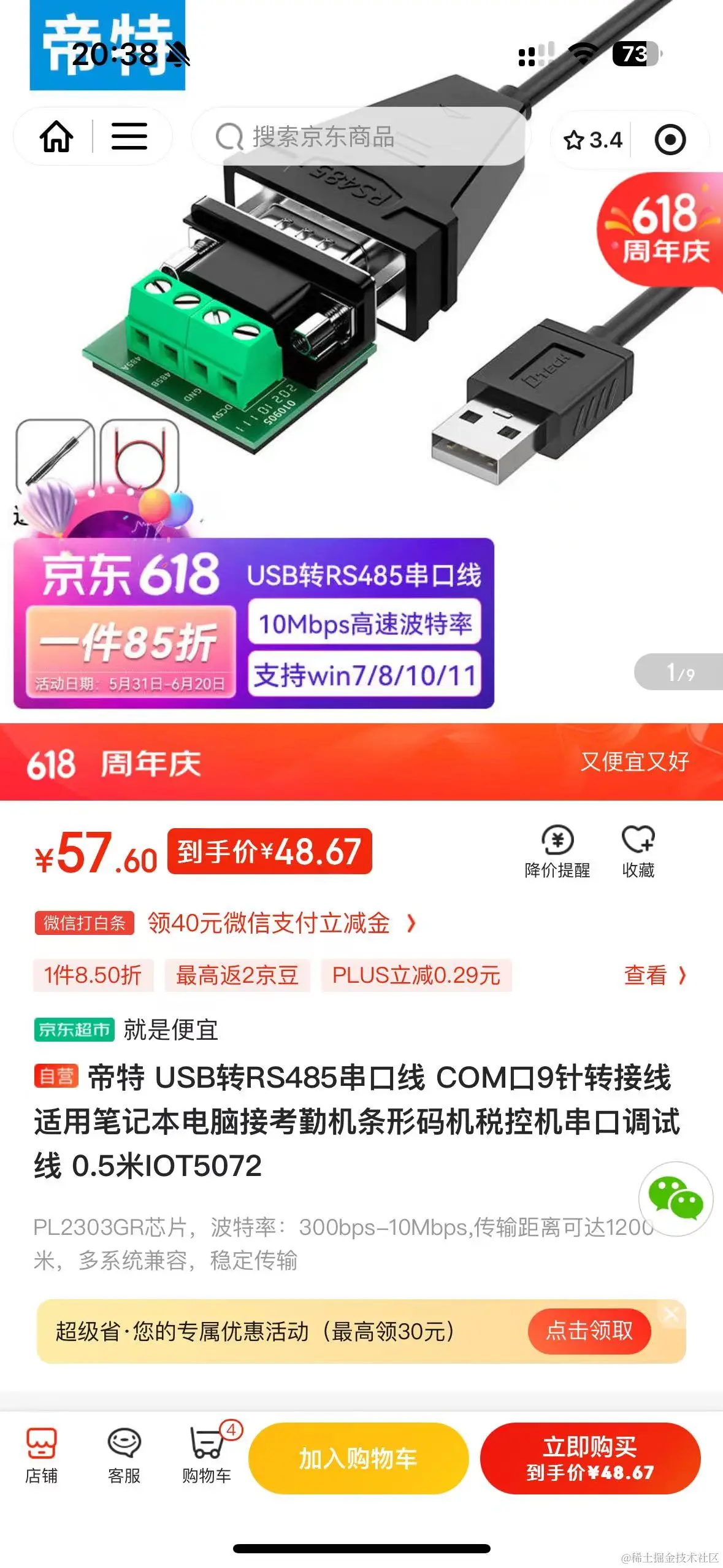Open the shopping cart
Screen dimensions: 723x1568
(207, 1455)
